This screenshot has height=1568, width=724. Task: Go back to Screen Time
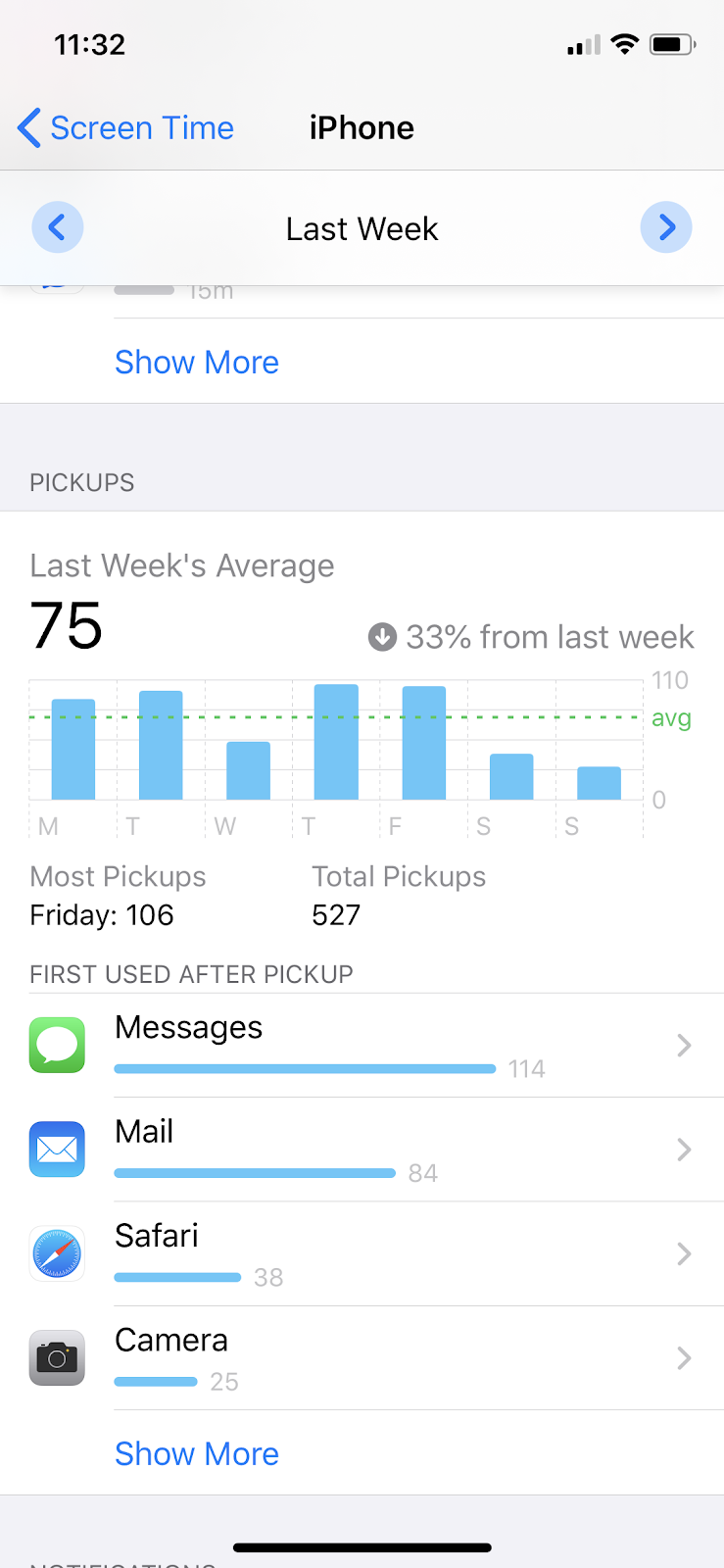click(x=125, y=128)
